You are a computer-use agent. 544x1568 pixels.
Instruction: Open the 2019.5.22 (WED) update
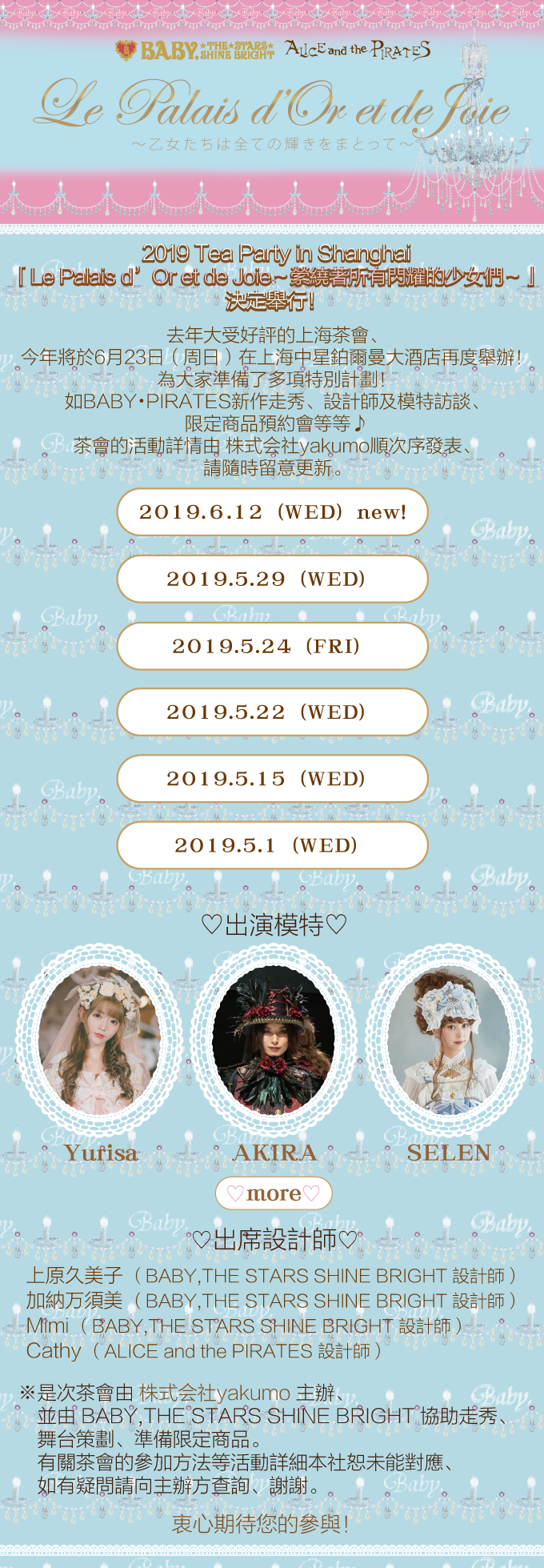coord(272,712)
